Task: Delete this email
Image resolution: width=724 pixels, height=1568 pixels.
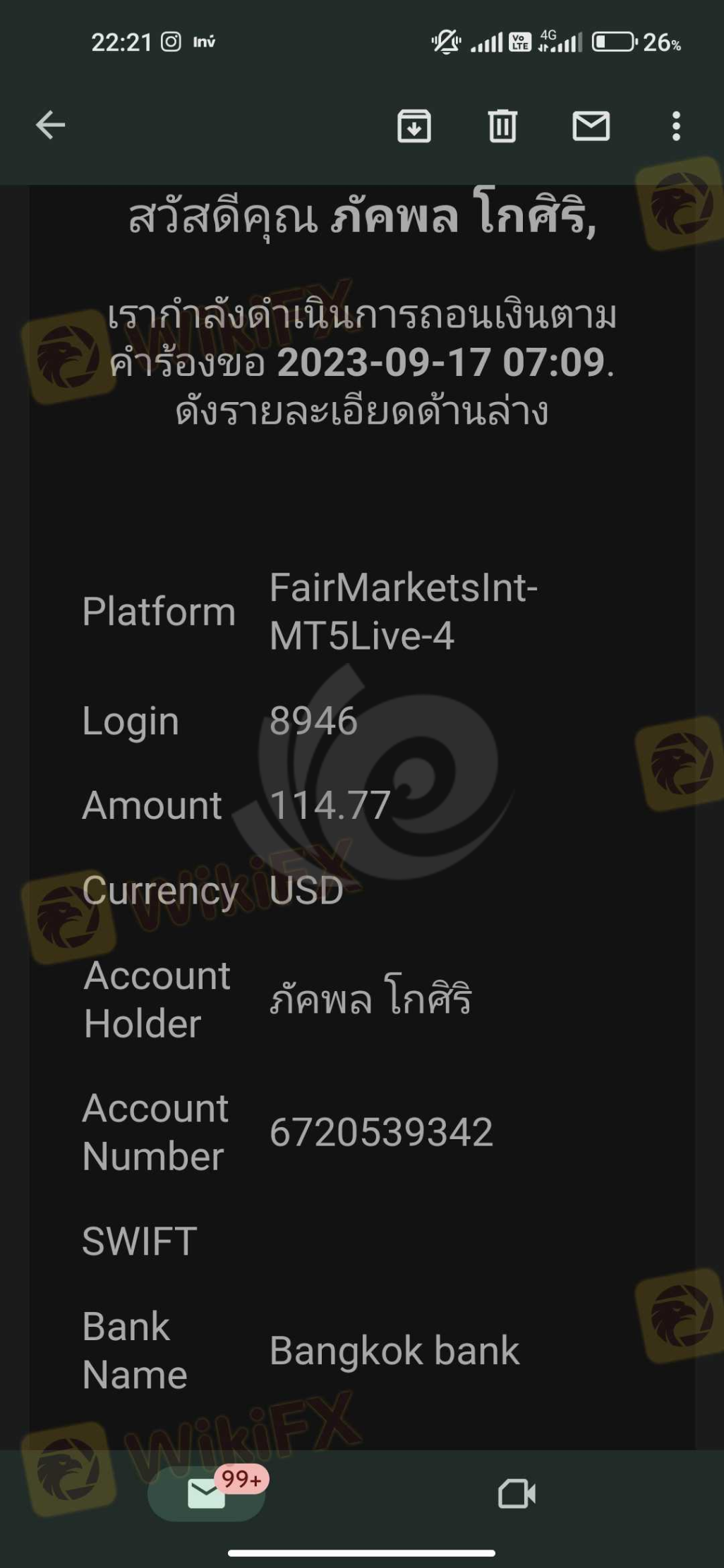Action: (502, 126)
